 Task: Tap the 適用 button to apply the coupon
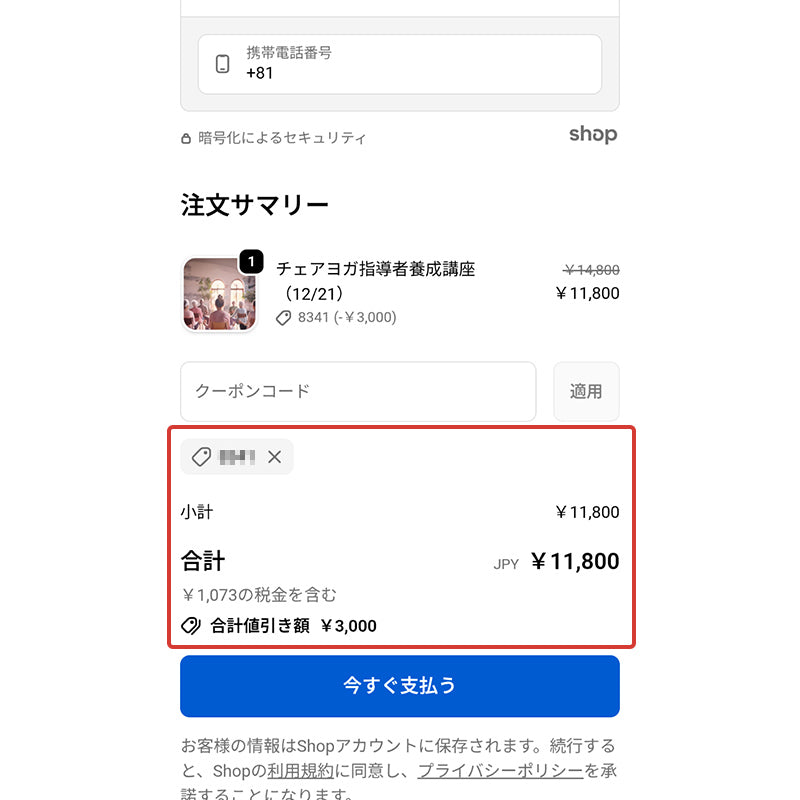point(586,391)
